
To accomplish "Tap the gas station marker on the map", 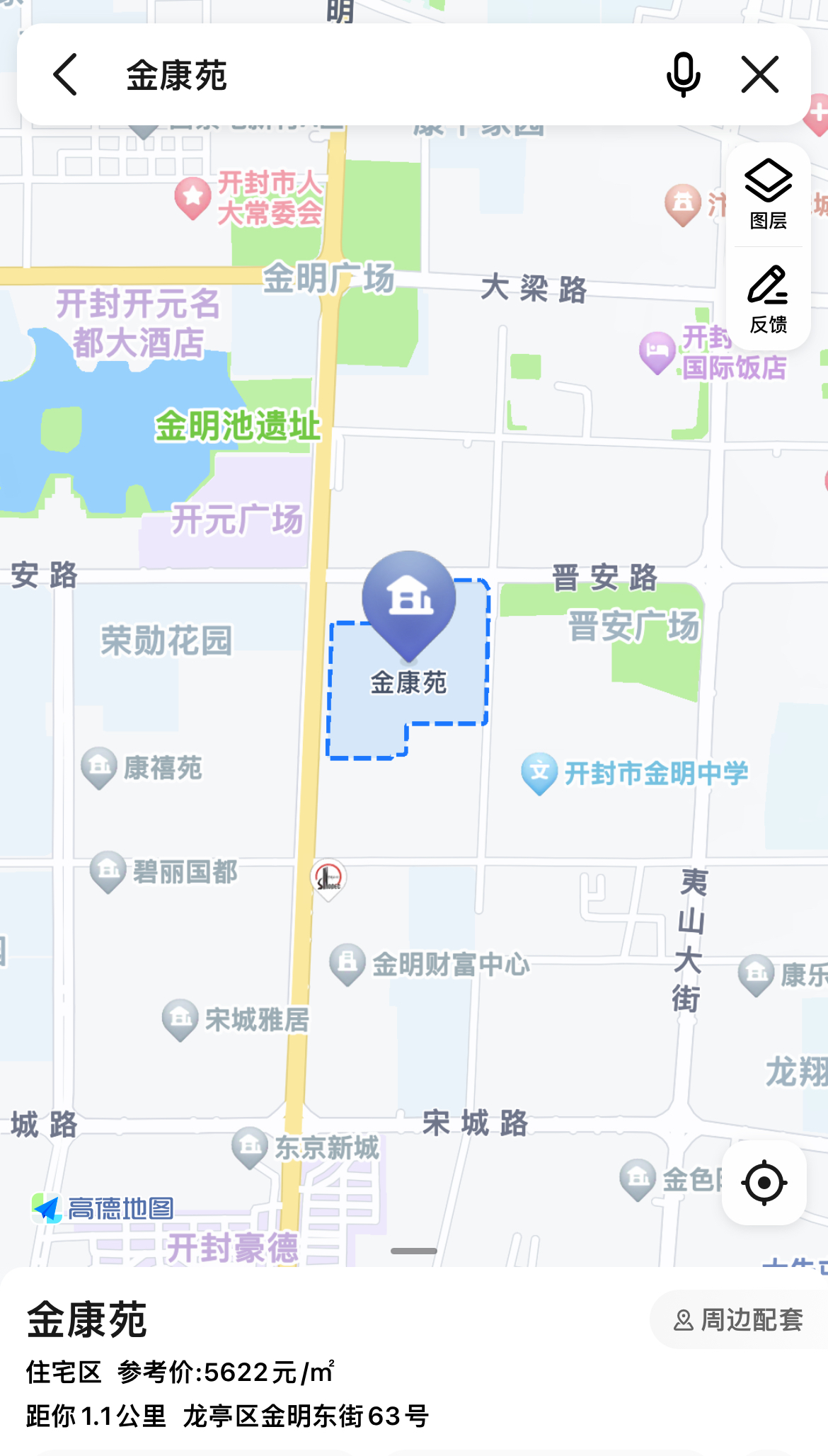I will (328, 878).
